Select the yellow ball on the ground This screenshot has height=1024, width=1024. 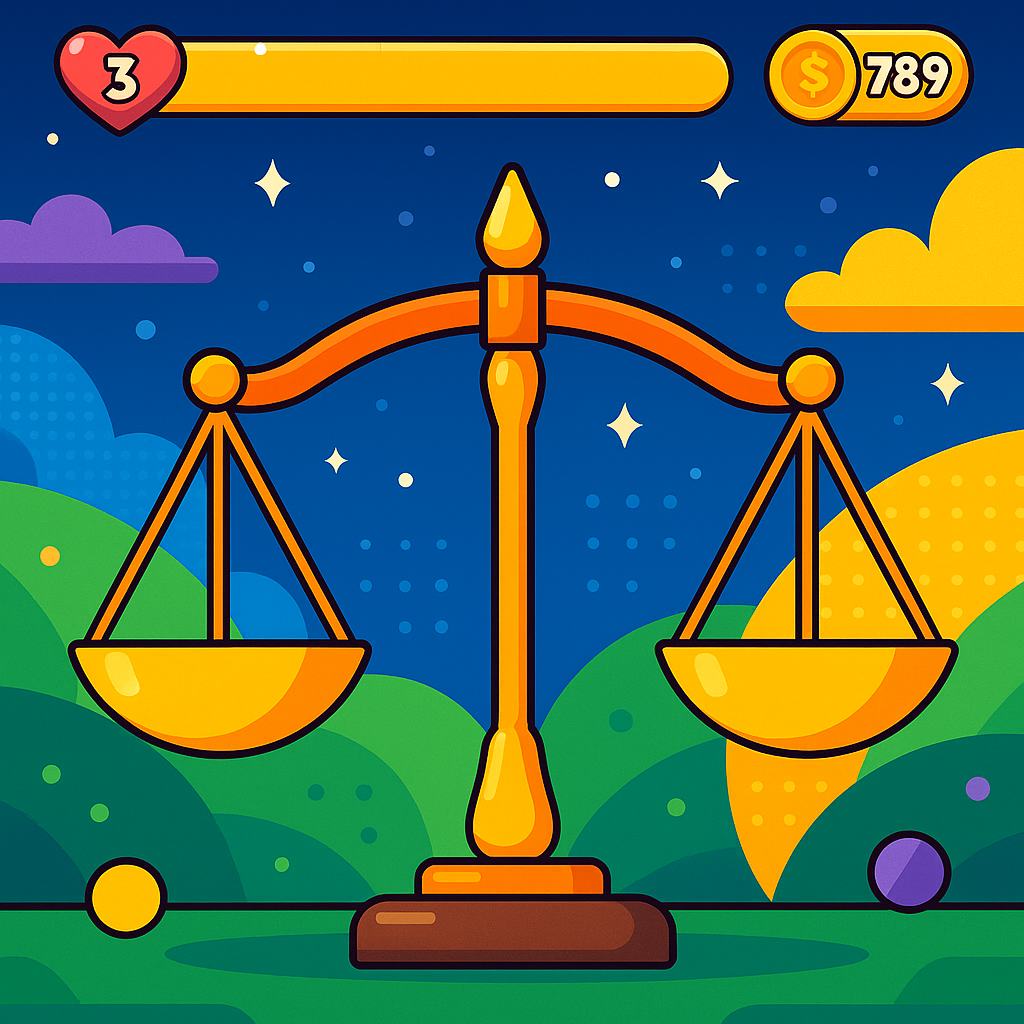[x=125, y=897]
